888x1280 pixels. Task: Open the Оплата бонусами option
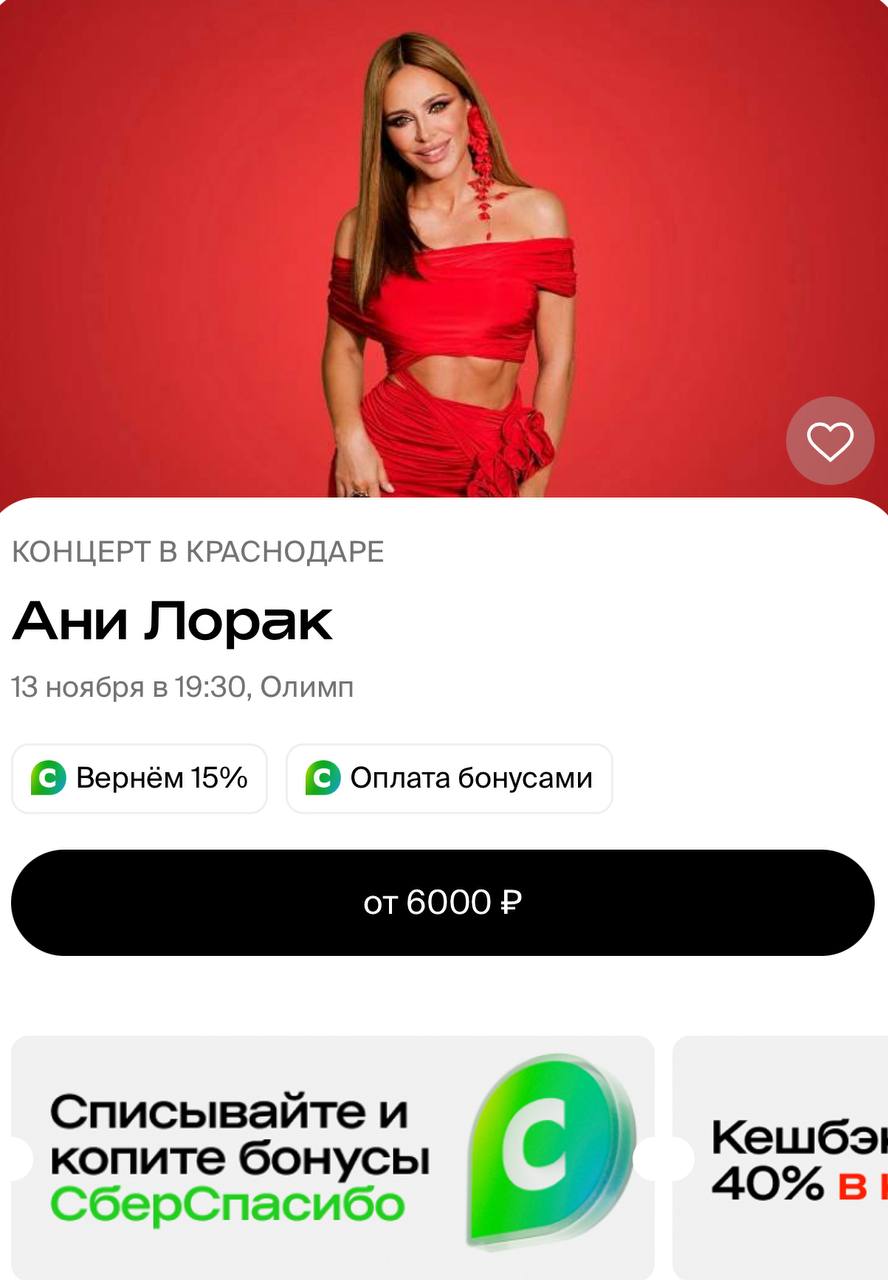coord(448,778)
